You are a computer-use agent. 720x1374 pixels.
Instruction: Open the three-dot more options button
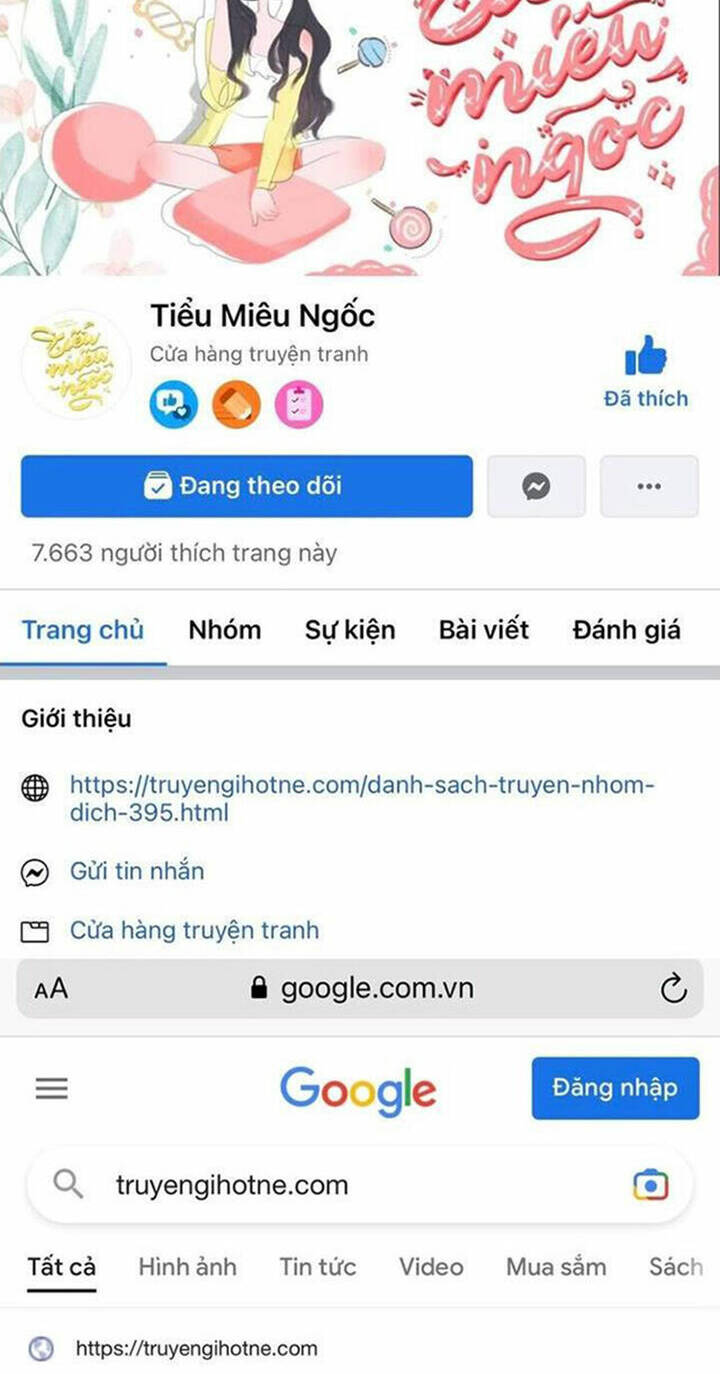pyautogui.click(x=649, y=486)
